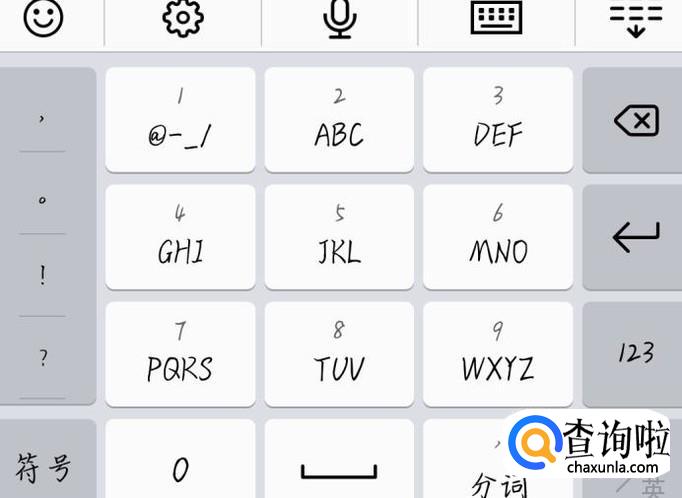Tap the JKL key

tap(339, 237)
